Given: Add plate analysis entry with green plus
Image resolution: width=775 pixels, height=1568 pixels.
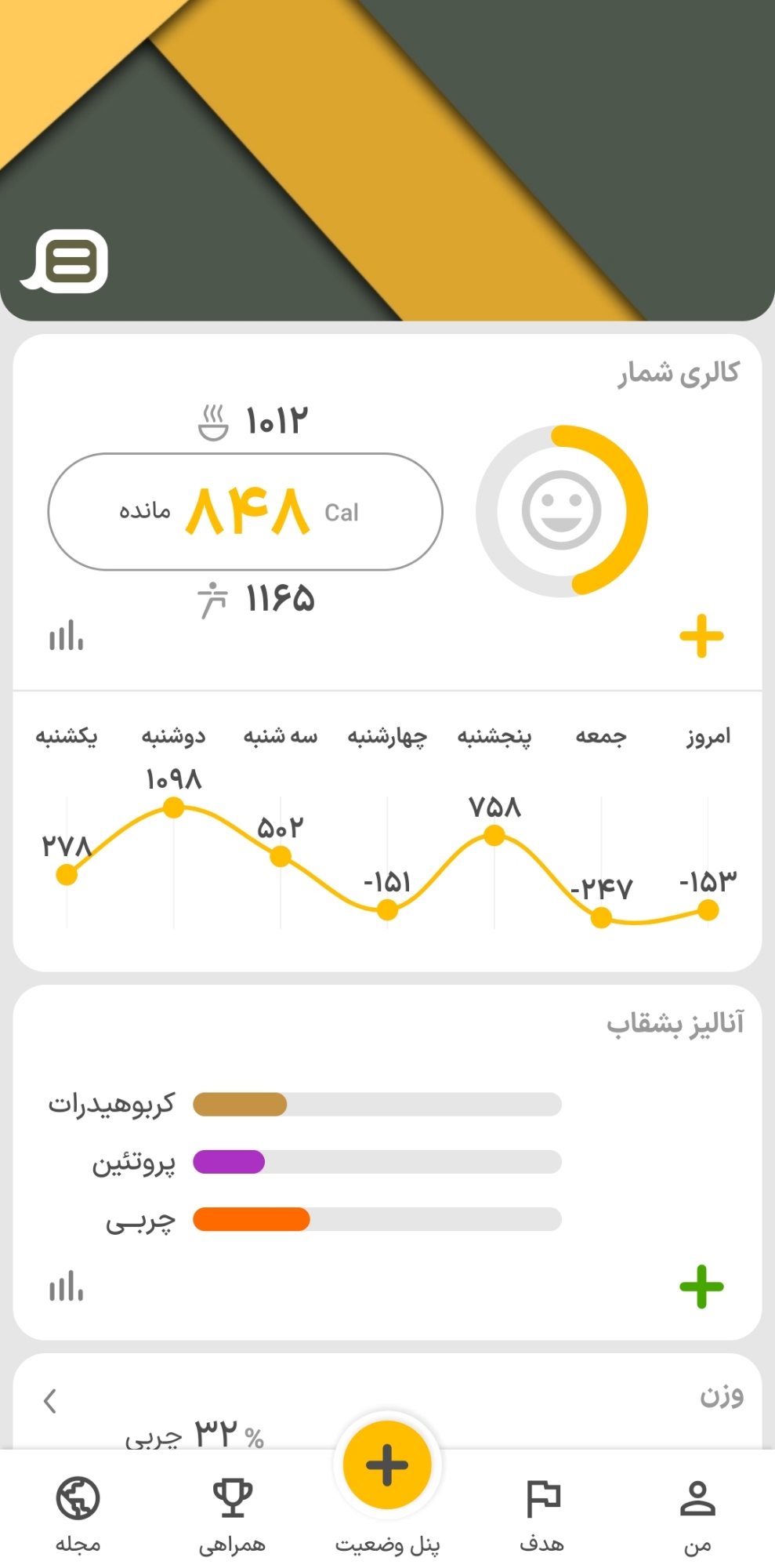Looking at the screenshot, I should [x=701, y=1287].
